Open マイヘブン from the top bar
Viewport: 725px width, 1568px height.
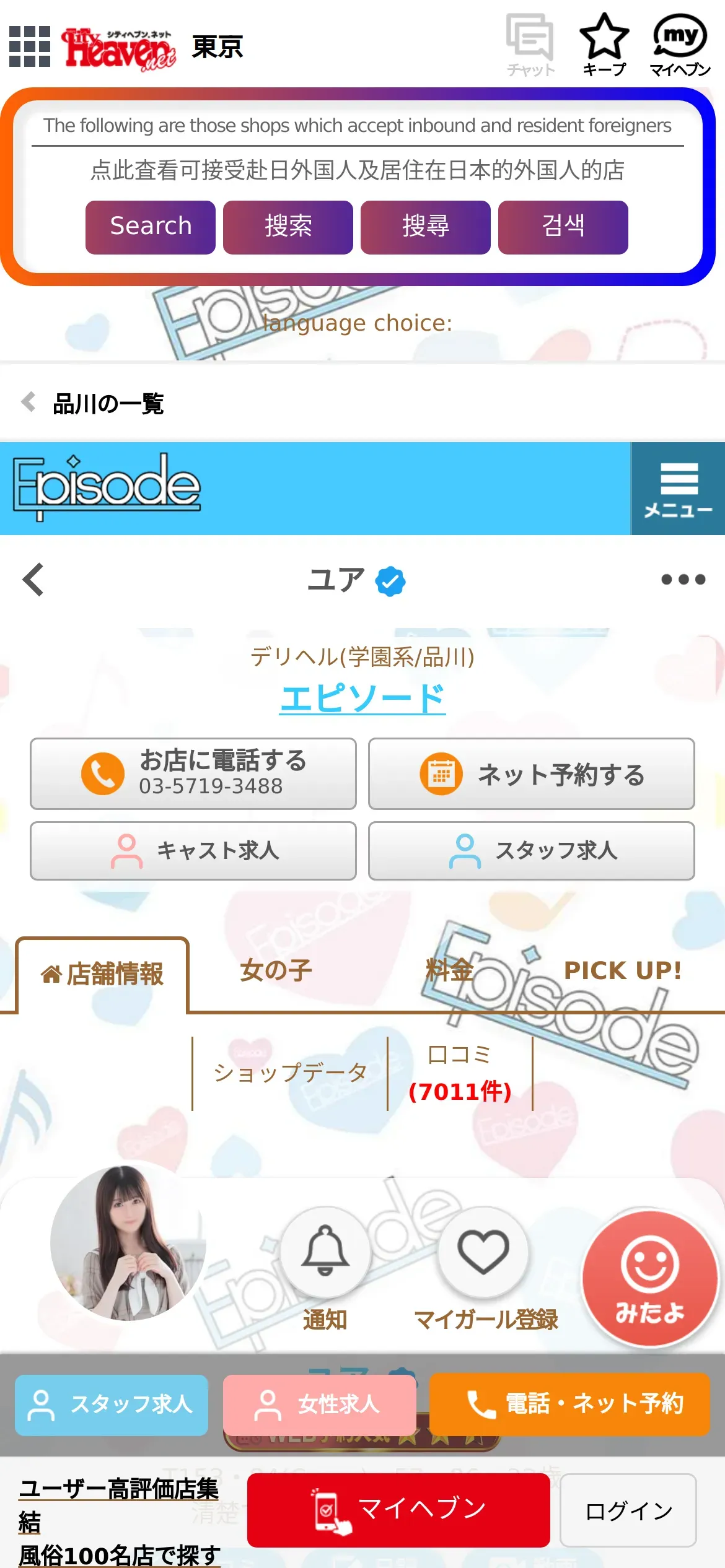680,45
